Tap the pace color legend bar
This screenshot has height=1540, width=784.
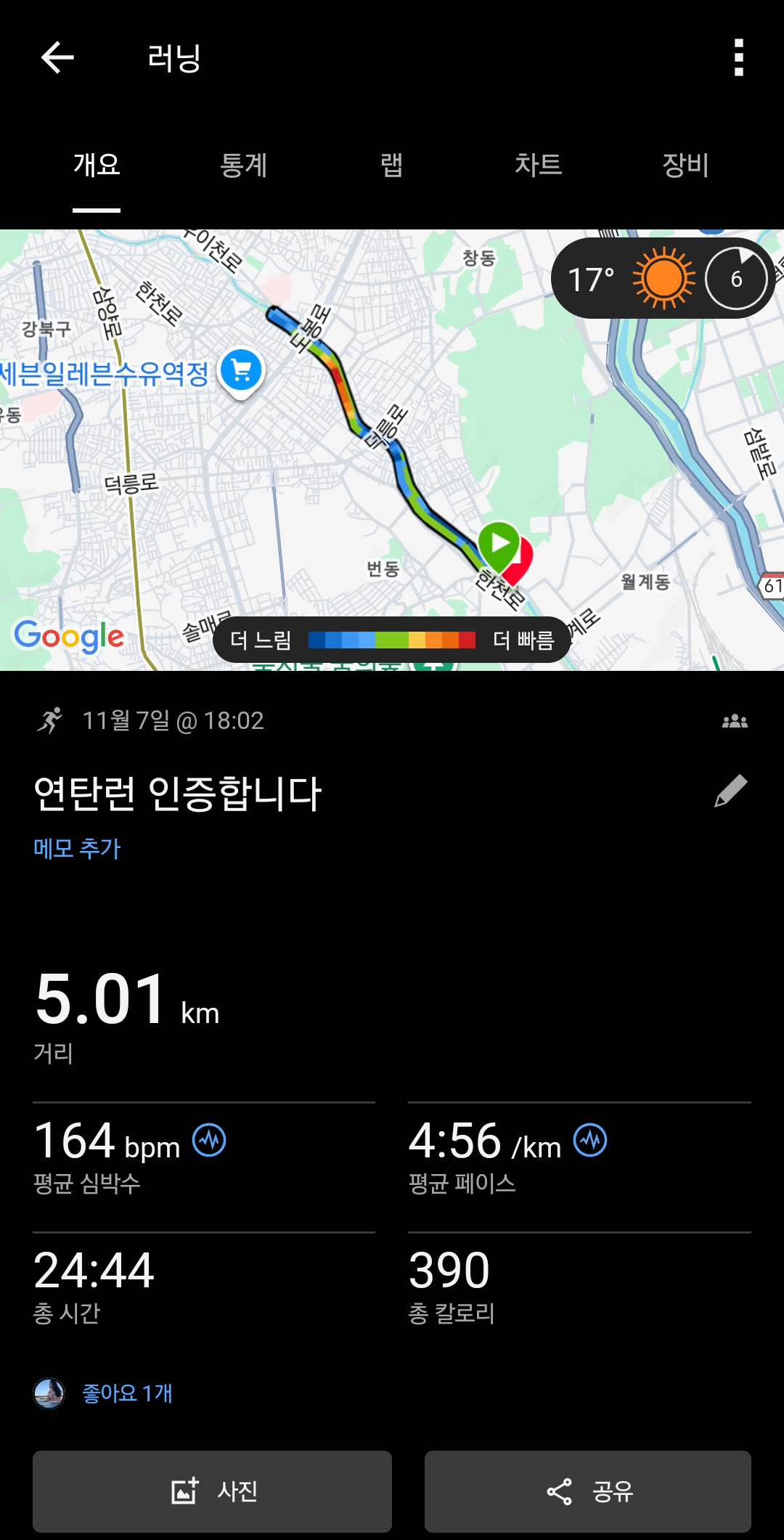click(392, 639)
